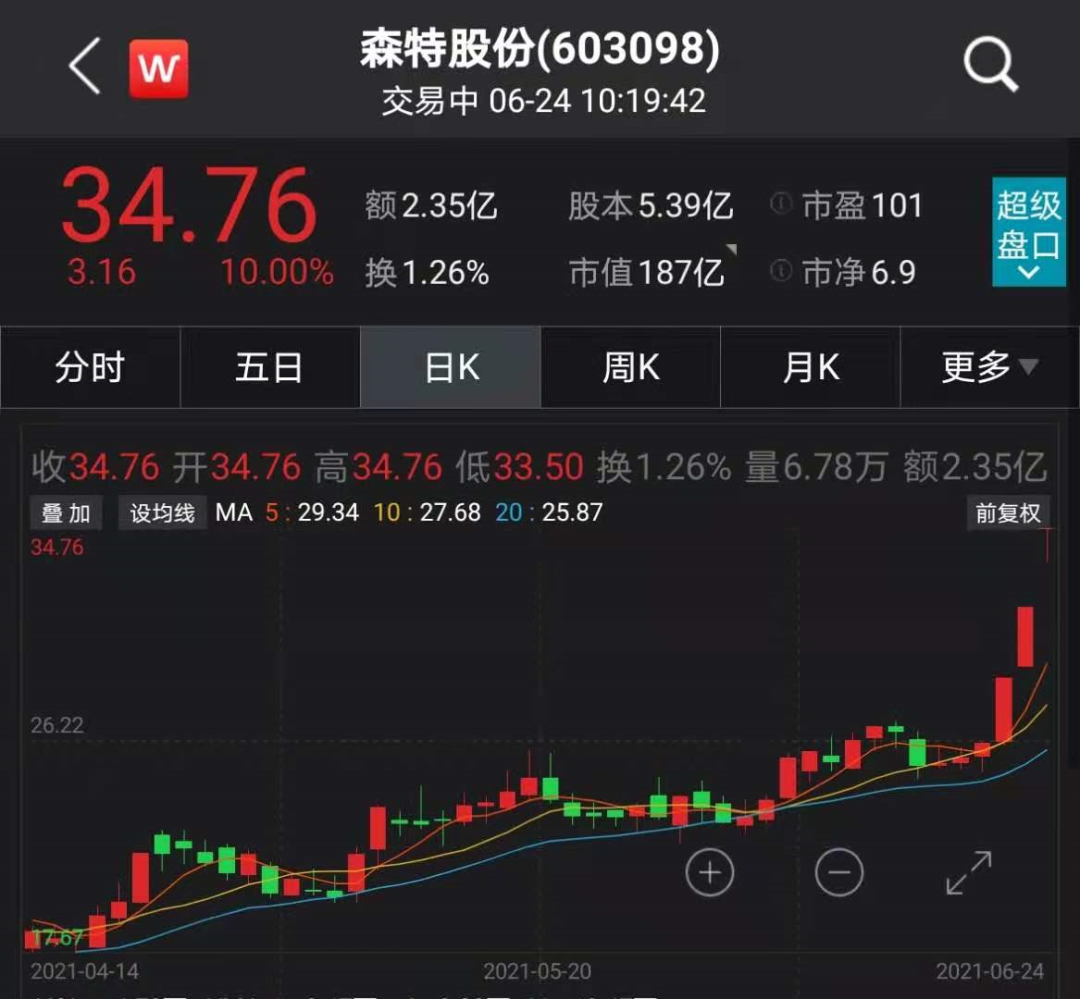This screenshot has height=999, width=1080.
Task: Expand the chart to fullscreen
Action: tap(968, 873)
